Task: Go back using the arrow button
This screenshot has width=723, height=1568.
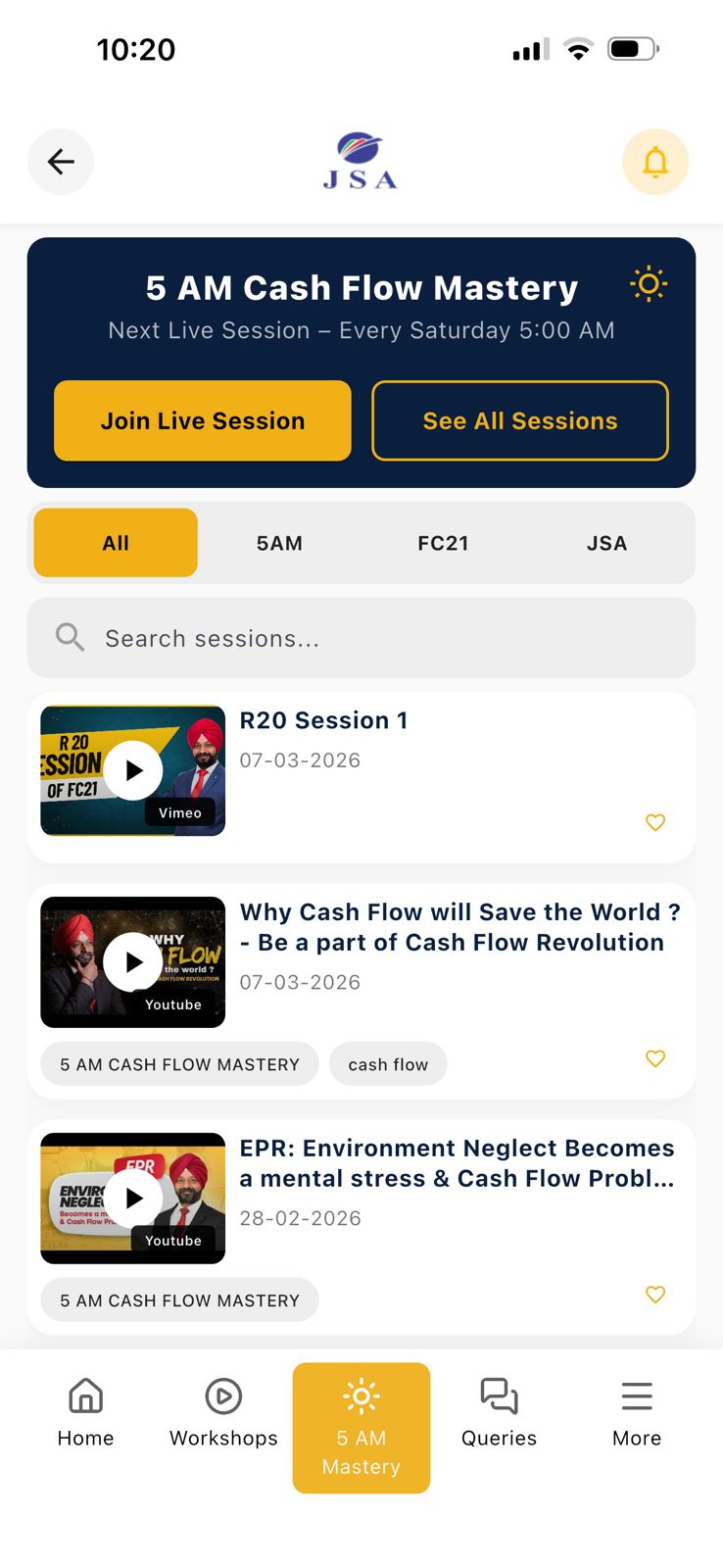Action: point(61,162)
